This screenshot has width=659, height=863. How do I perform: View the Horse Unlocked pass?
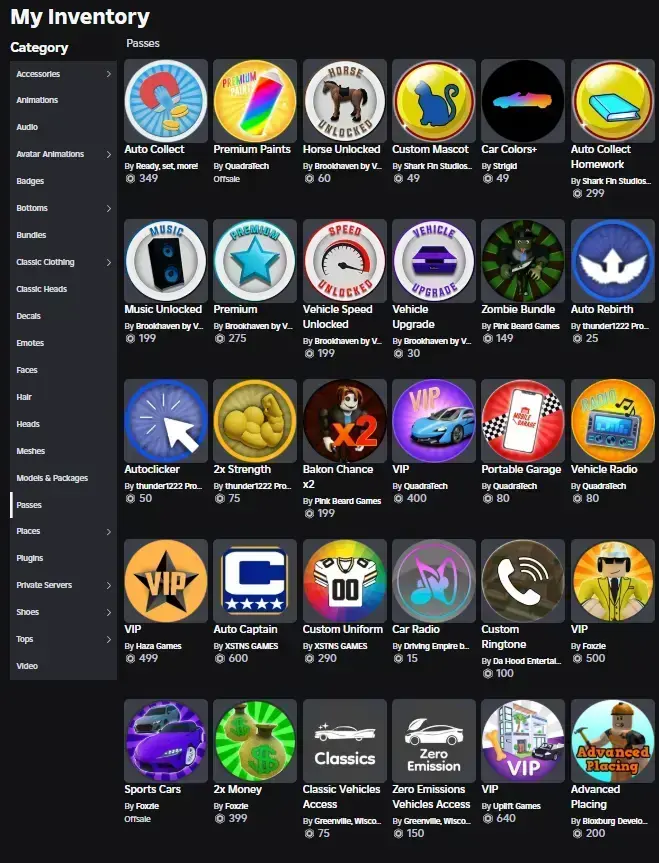(344, 100)
